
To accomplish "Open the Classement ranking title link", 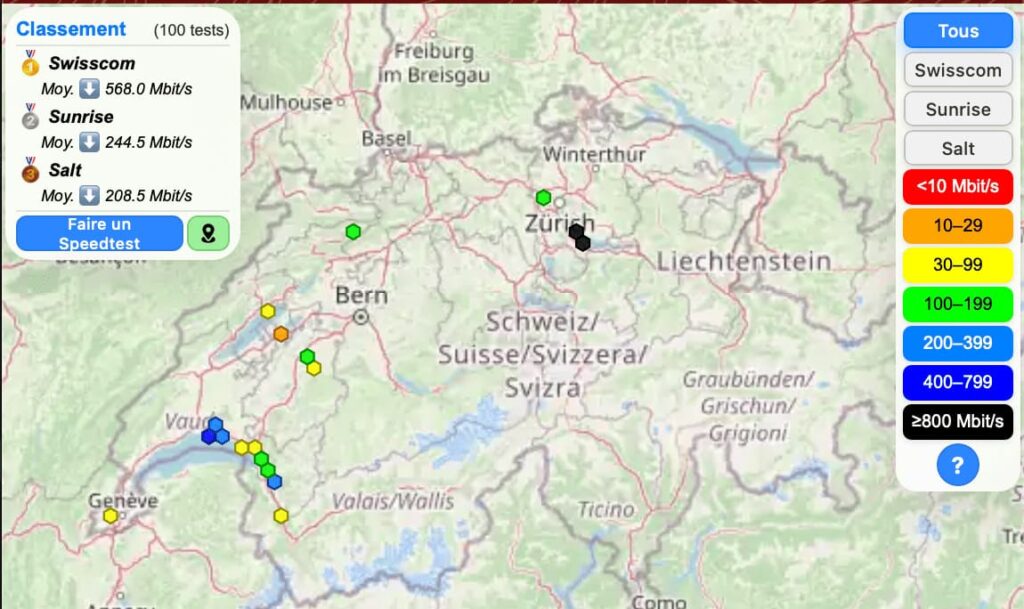I will [71, 29].
